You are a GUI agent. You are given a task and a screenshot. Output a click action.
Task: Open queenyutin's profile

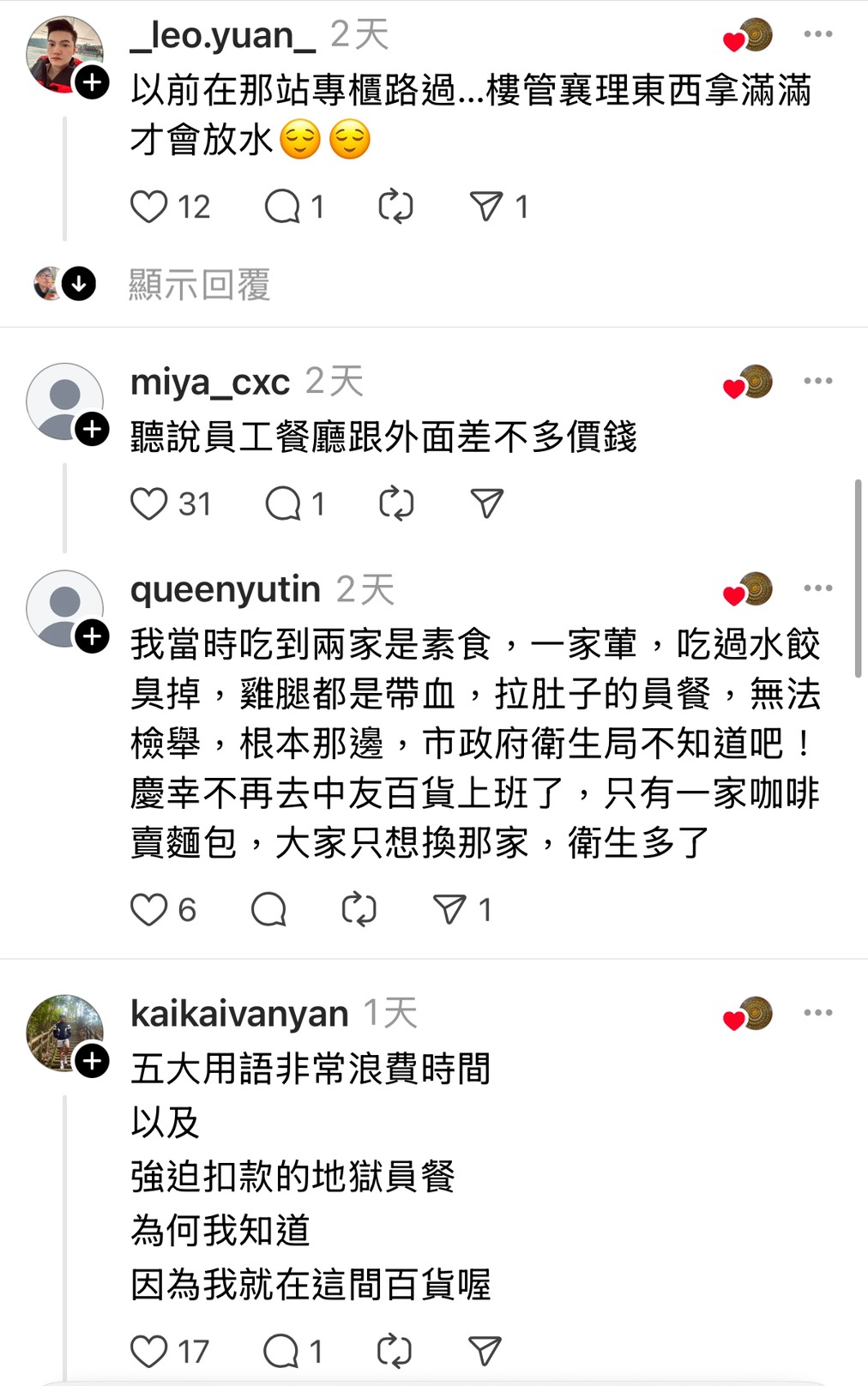click(x=225, y=589)
